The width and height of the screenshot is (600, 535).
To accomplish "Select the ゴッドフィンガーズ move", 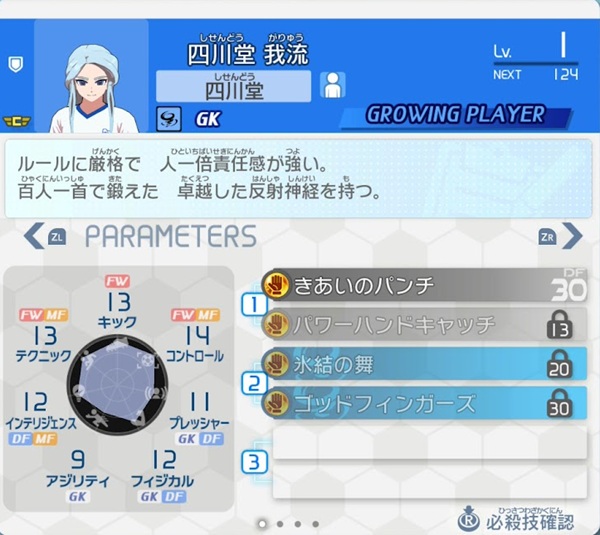I will click(420, 403).
